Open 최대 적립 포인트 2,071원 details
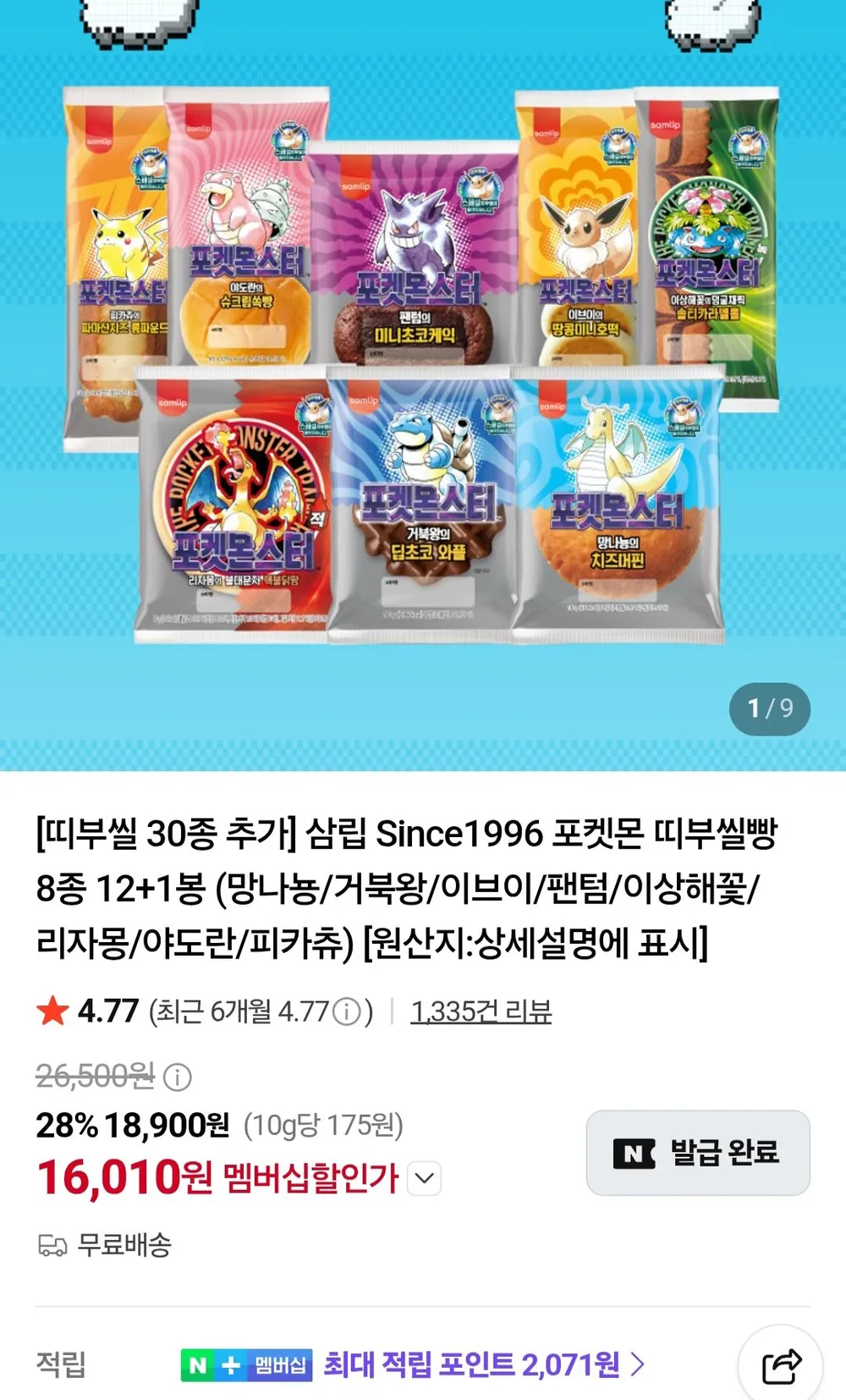The image size is (846, 1400). point(484,1364)
